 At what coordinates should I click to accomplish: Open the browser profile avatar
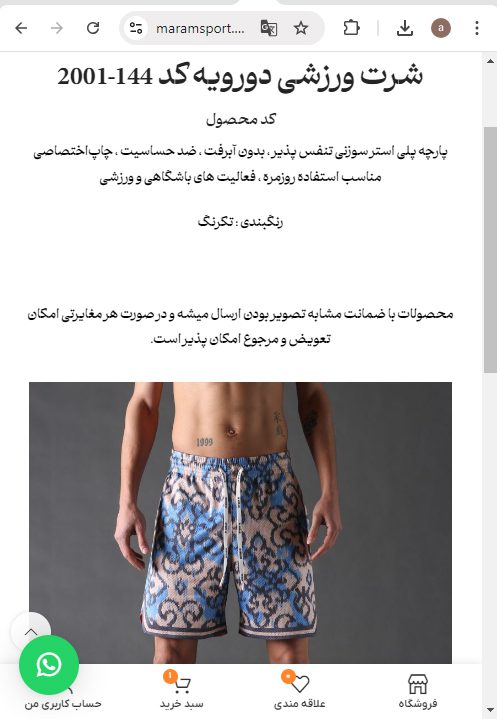coord(441,28)
